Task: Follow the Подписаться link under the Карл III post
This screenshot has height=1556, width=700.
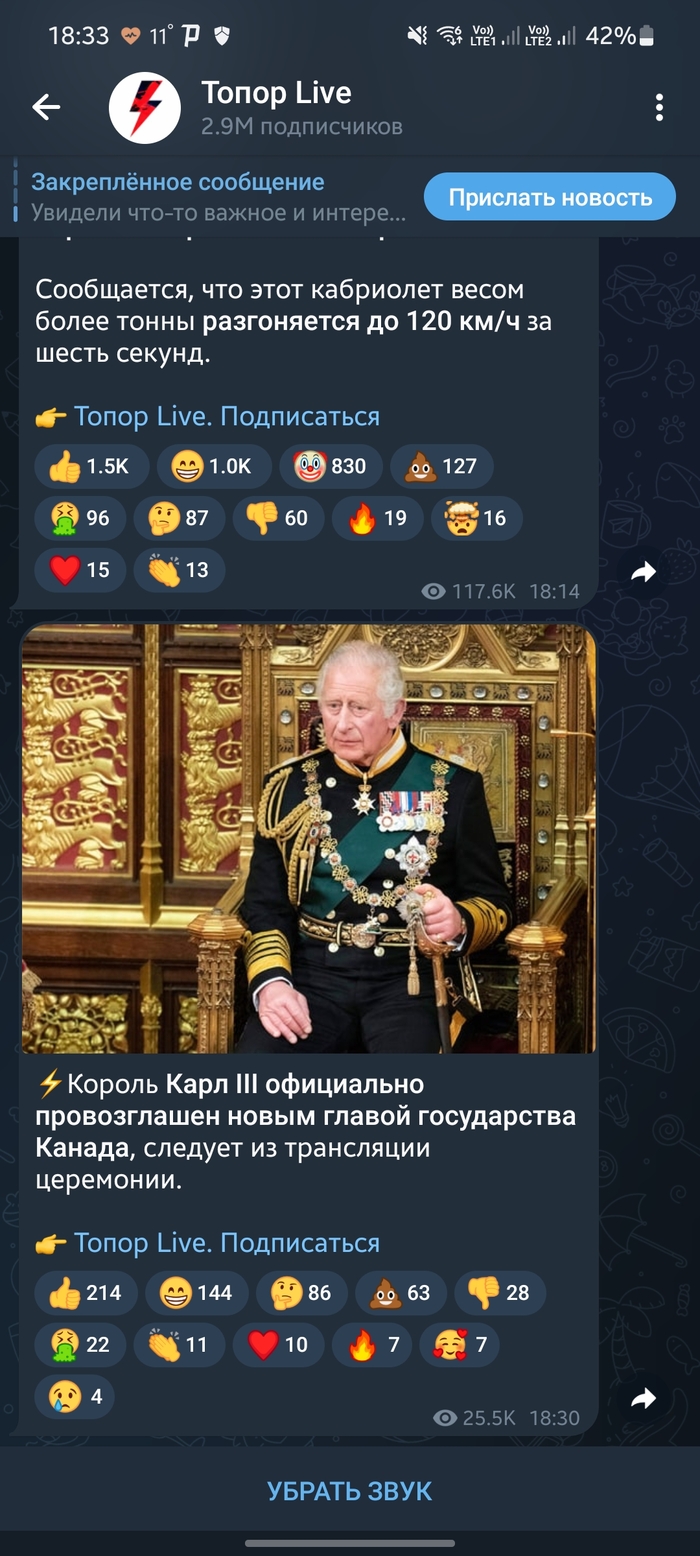Action: point(226,1243)
